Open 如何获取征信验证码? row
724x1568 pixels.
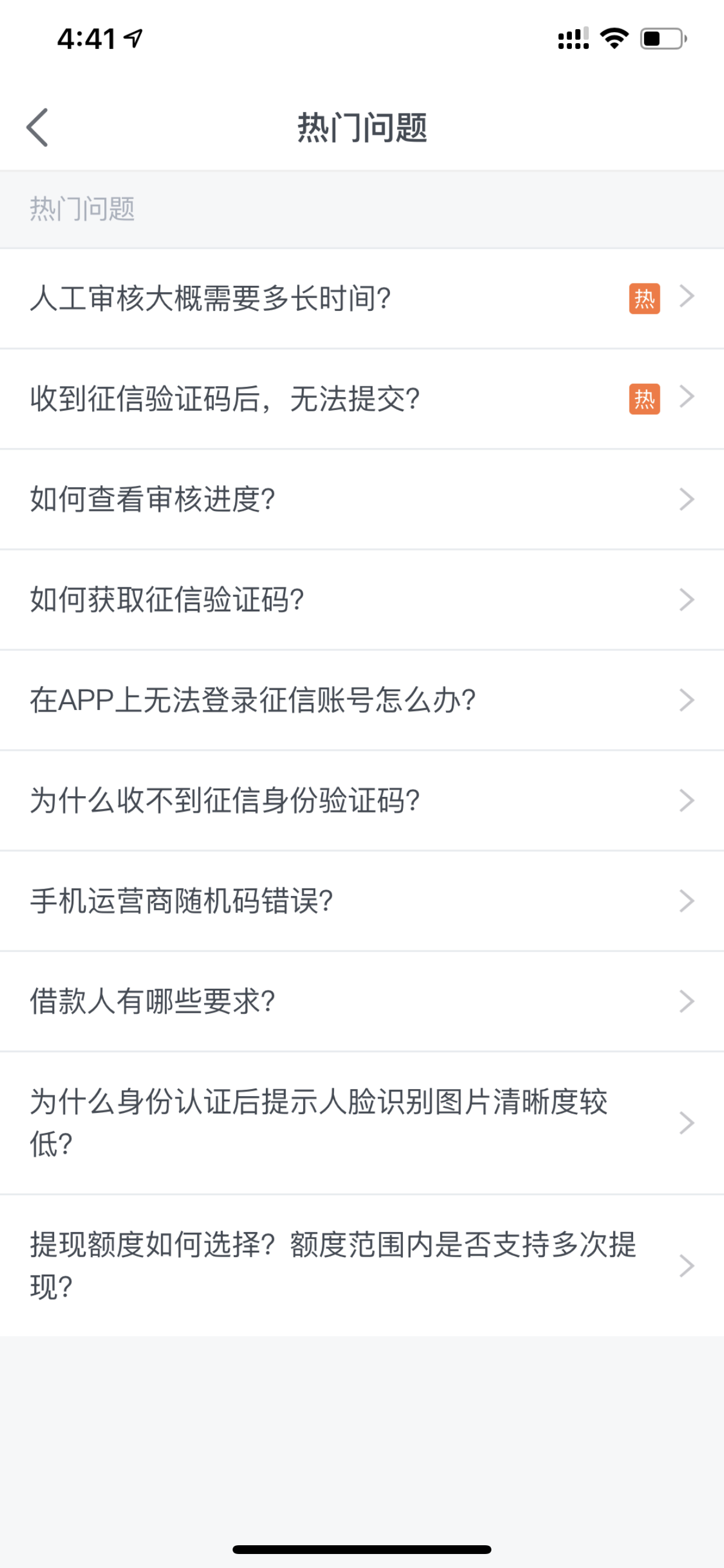362,600
